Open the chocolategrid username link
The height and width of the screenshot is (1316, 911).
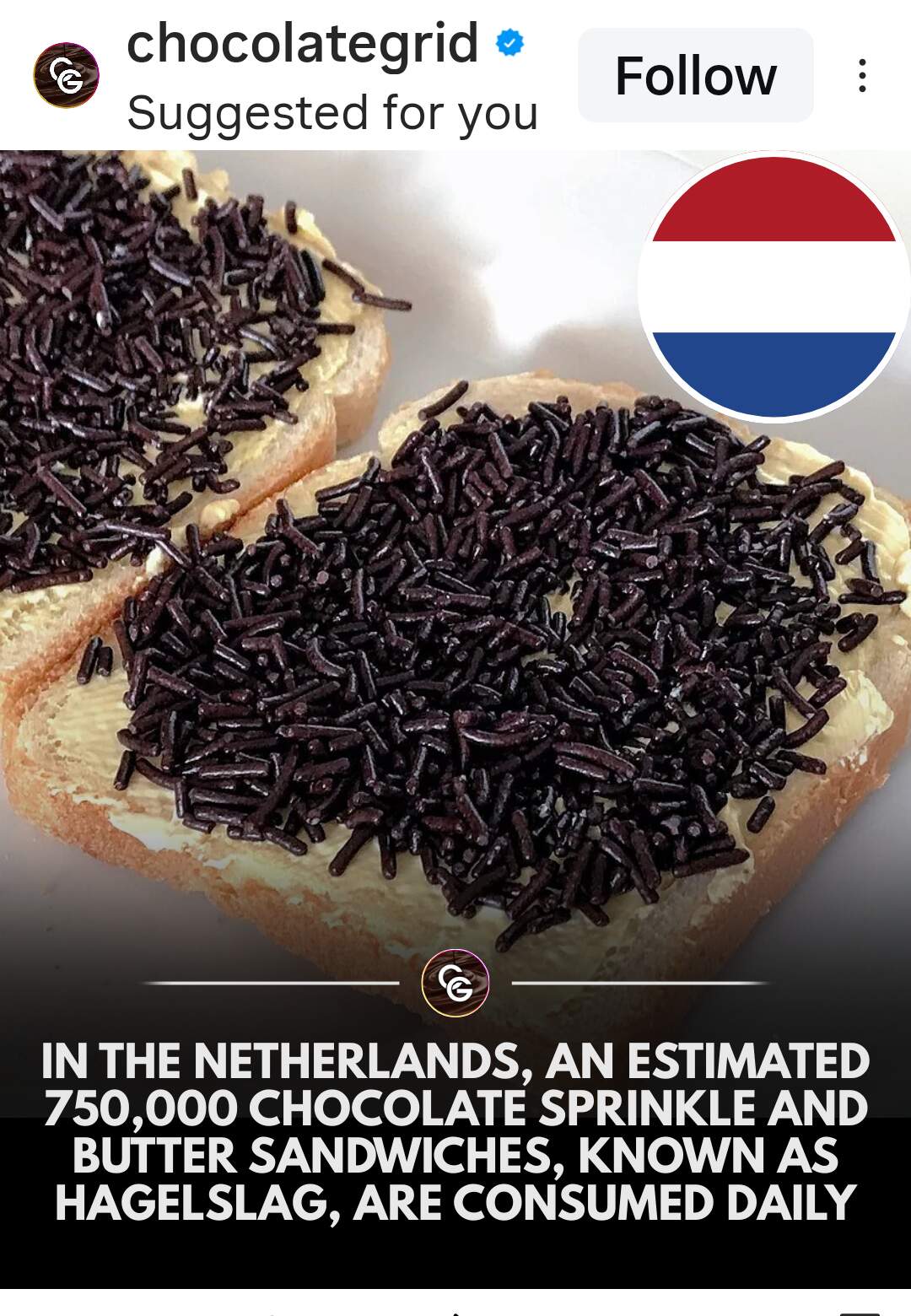click(x=302, y=44)
